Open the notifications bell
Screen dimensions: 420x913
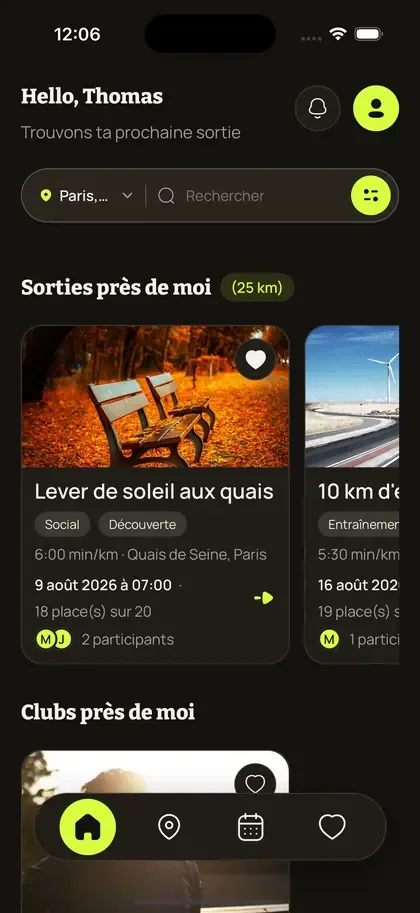pyautogui.click(x=317, y=108)
